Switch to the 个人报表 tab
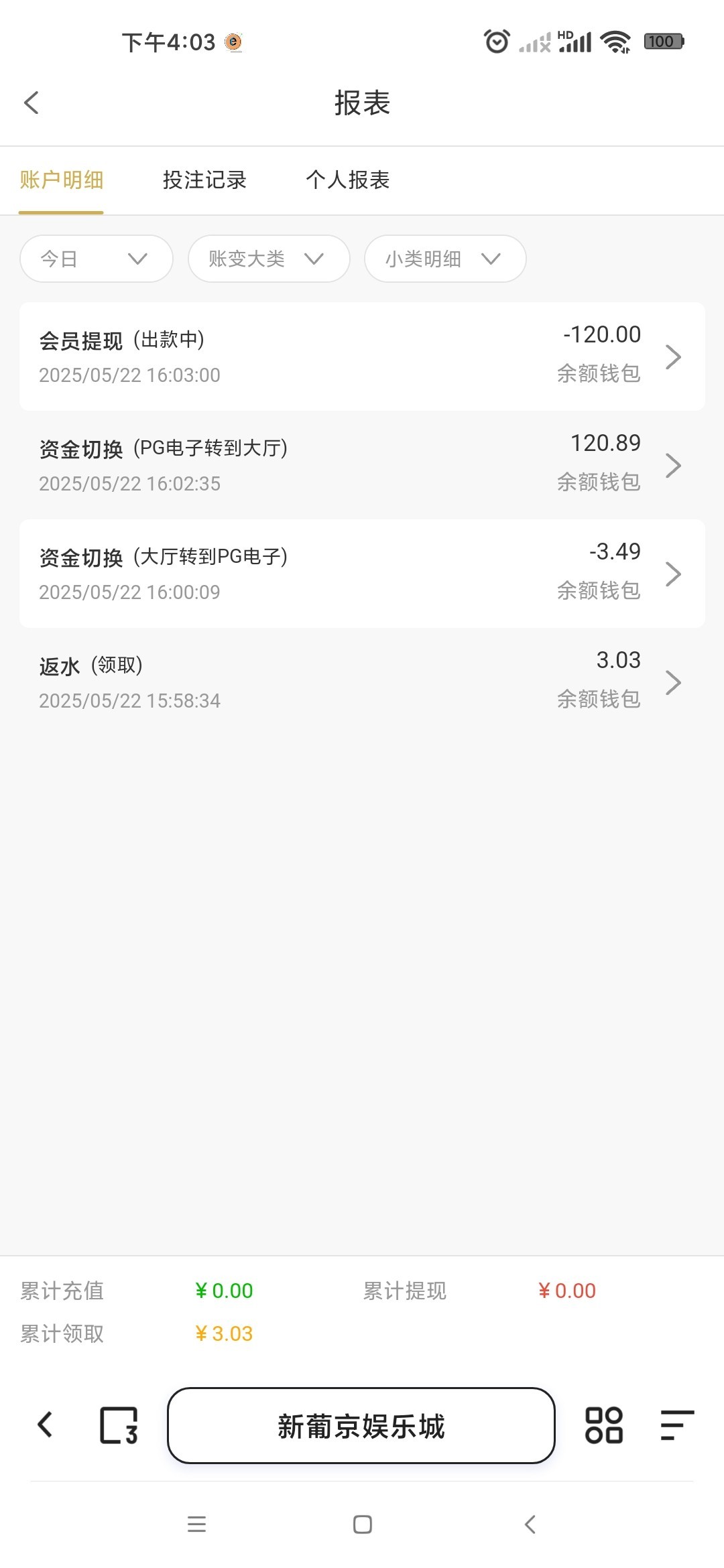Viewport: 724px width, 1568px height. point(347,180)
